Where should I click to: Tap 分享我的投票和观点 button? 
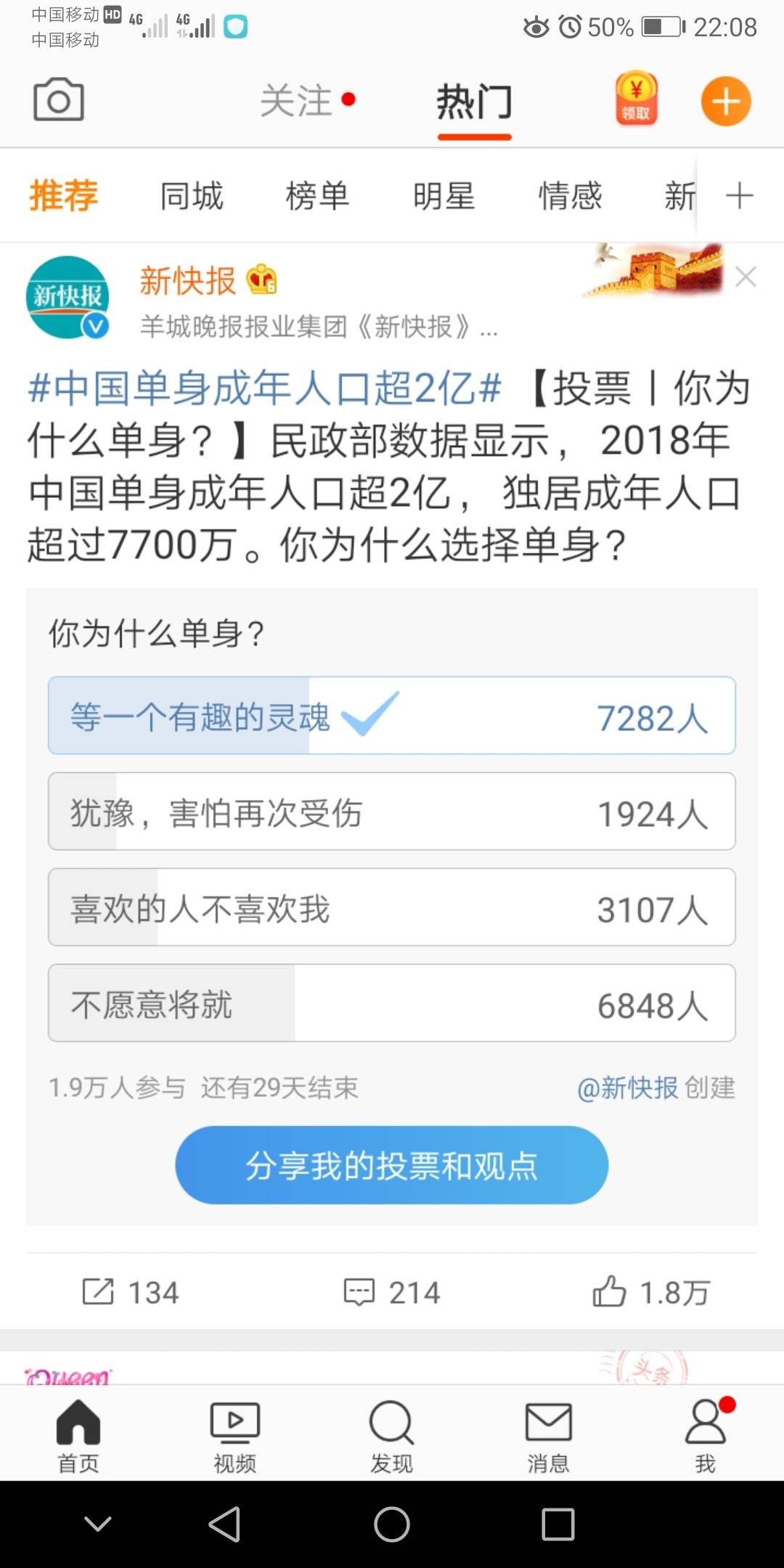point(391,1165)
